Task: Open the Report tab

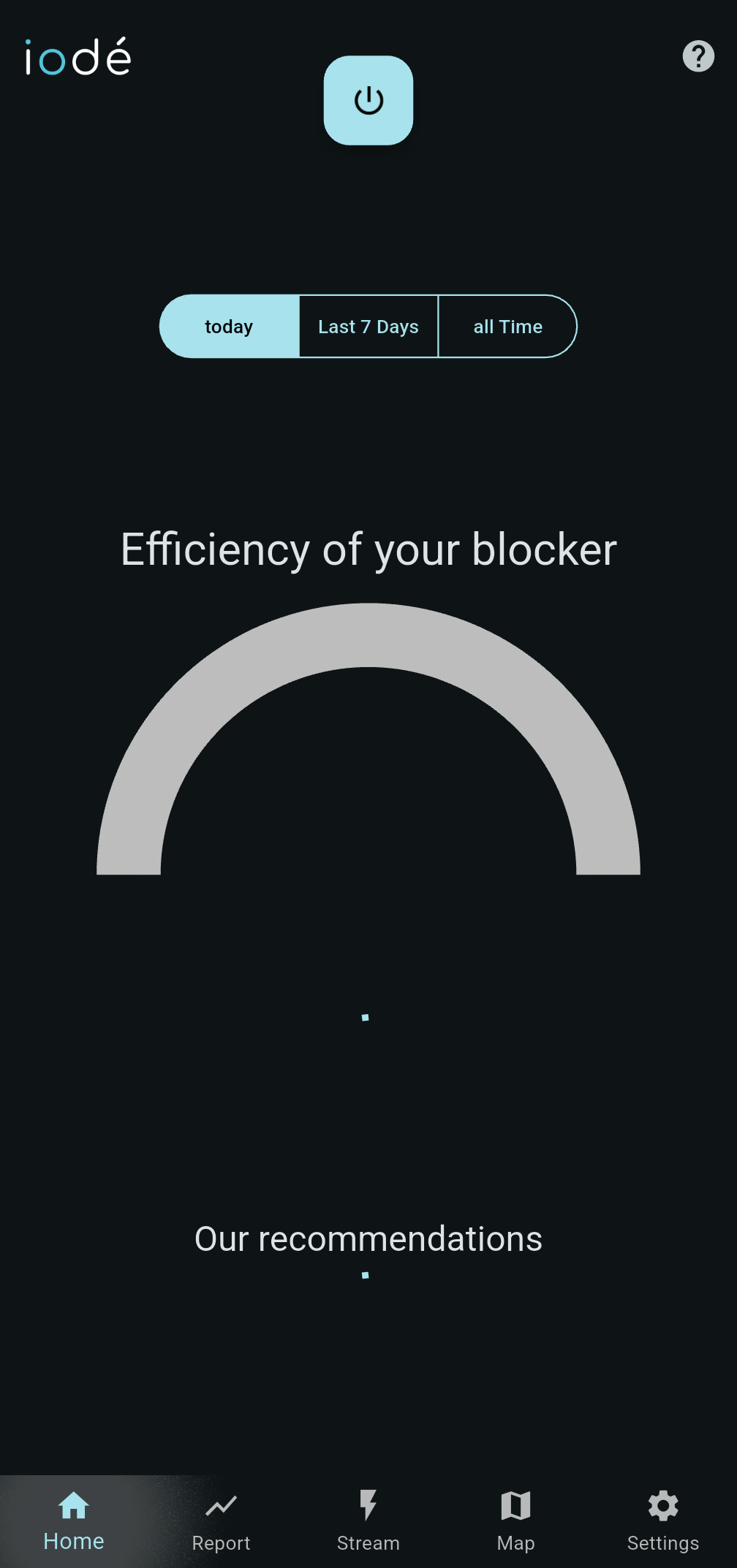Action: pos(221,1521)
